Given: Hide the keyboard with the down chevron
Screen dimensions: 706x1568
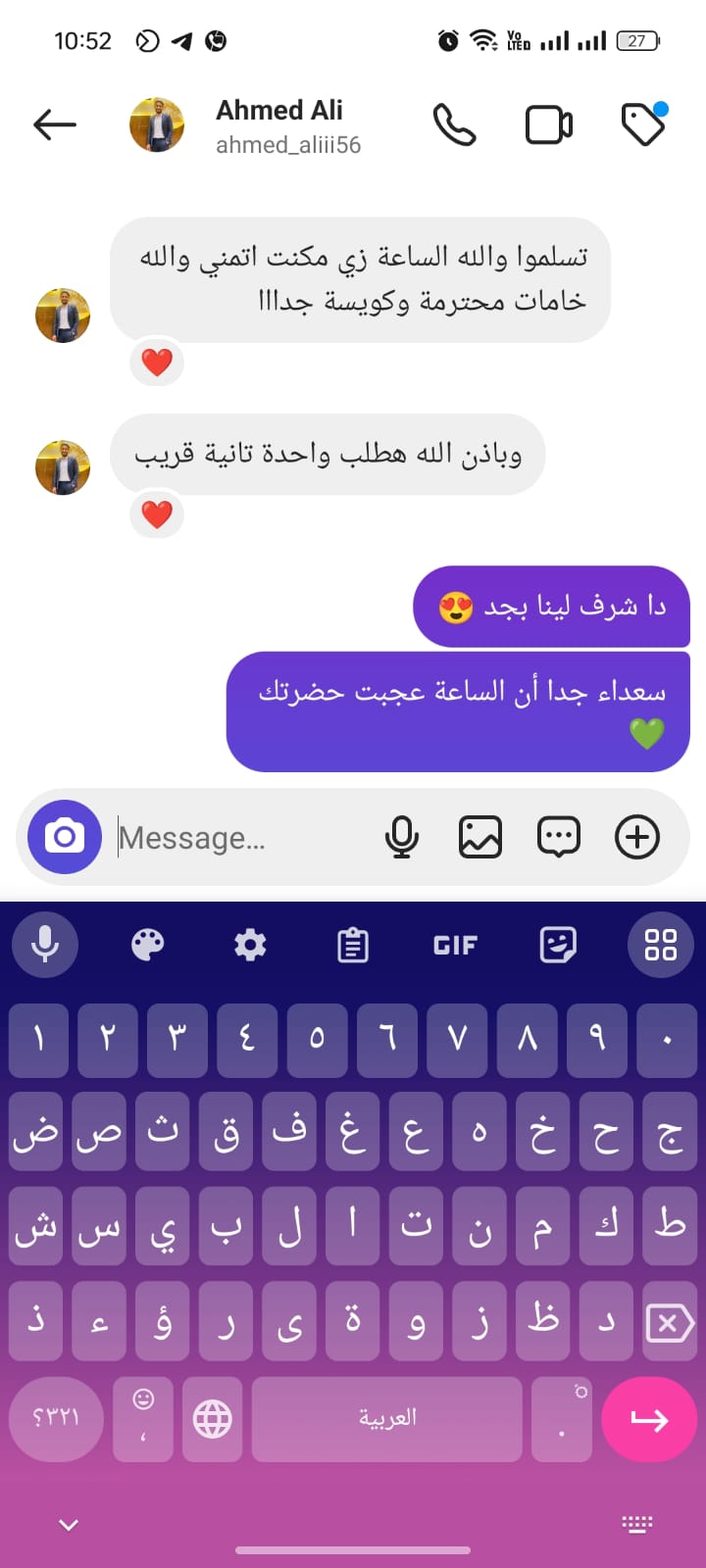Looking at the screenshot, I should [x=68, y=1524].
